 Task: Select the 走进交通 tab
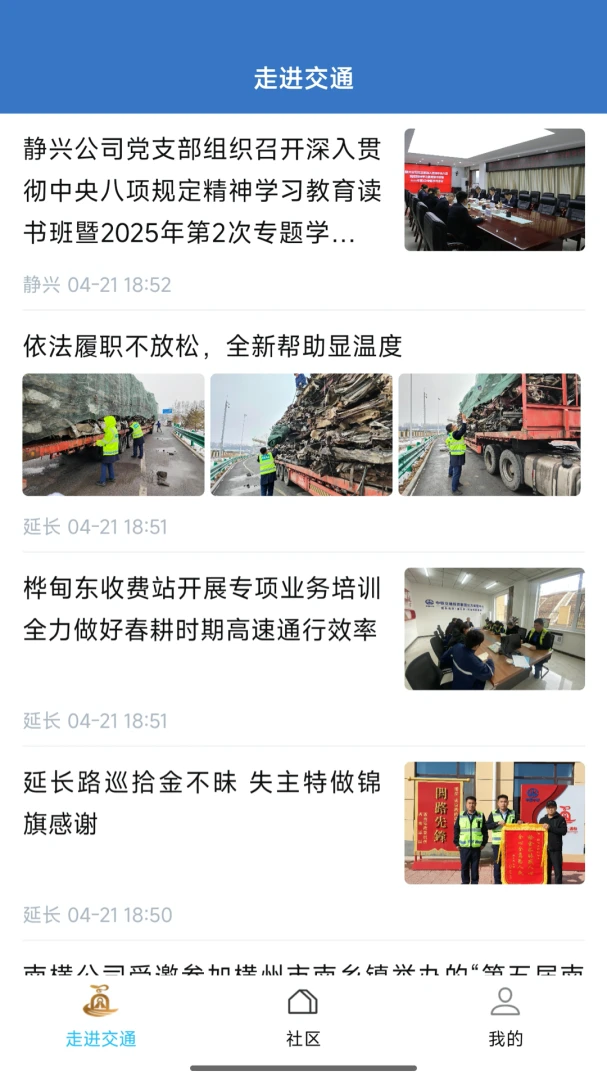tap(101, 1017)
